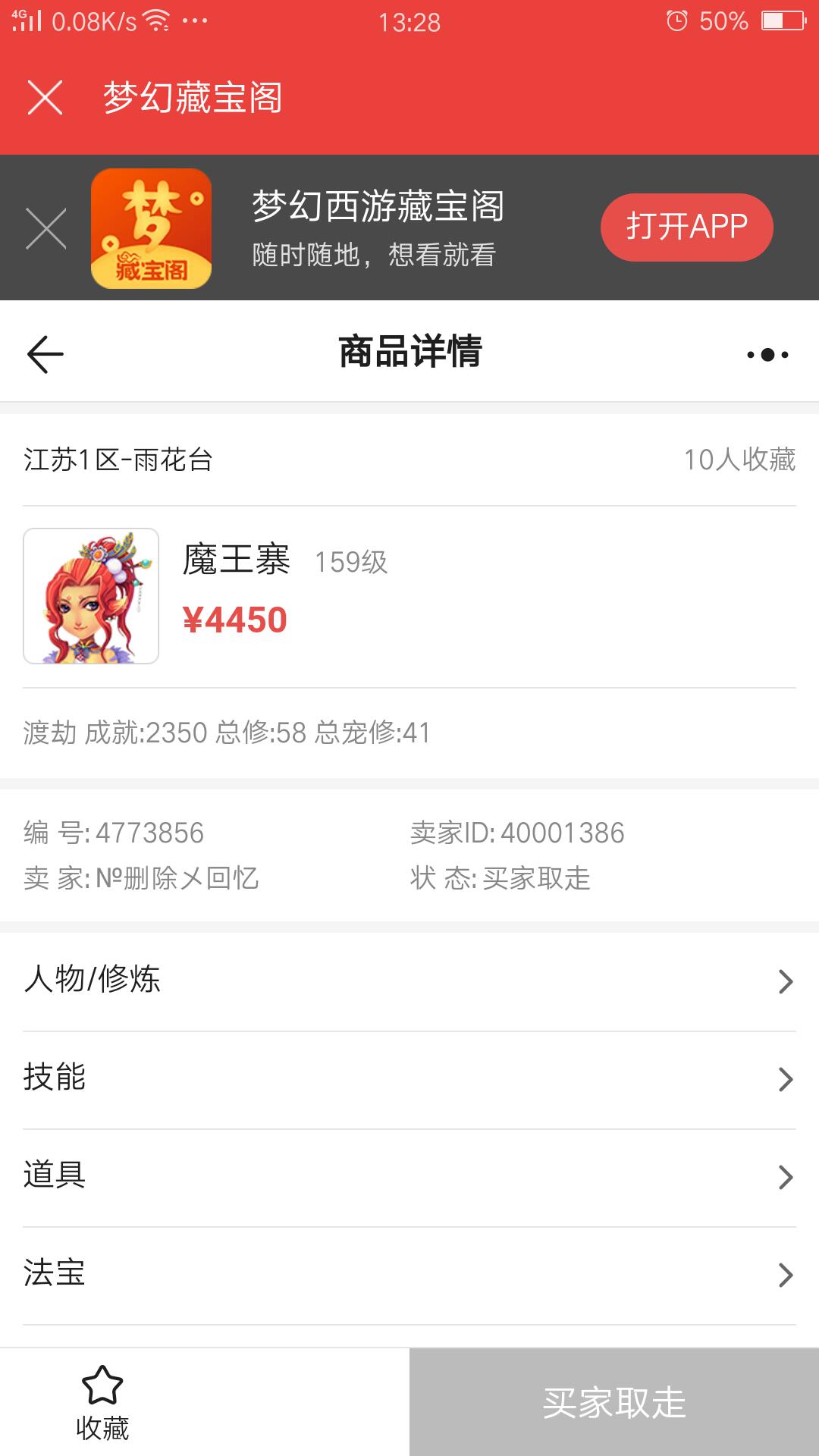Image resolution: width=819 pixels, height=1456 pixels.
Task: Tap the 打开APP button
Action: click(x=686, y=227)
